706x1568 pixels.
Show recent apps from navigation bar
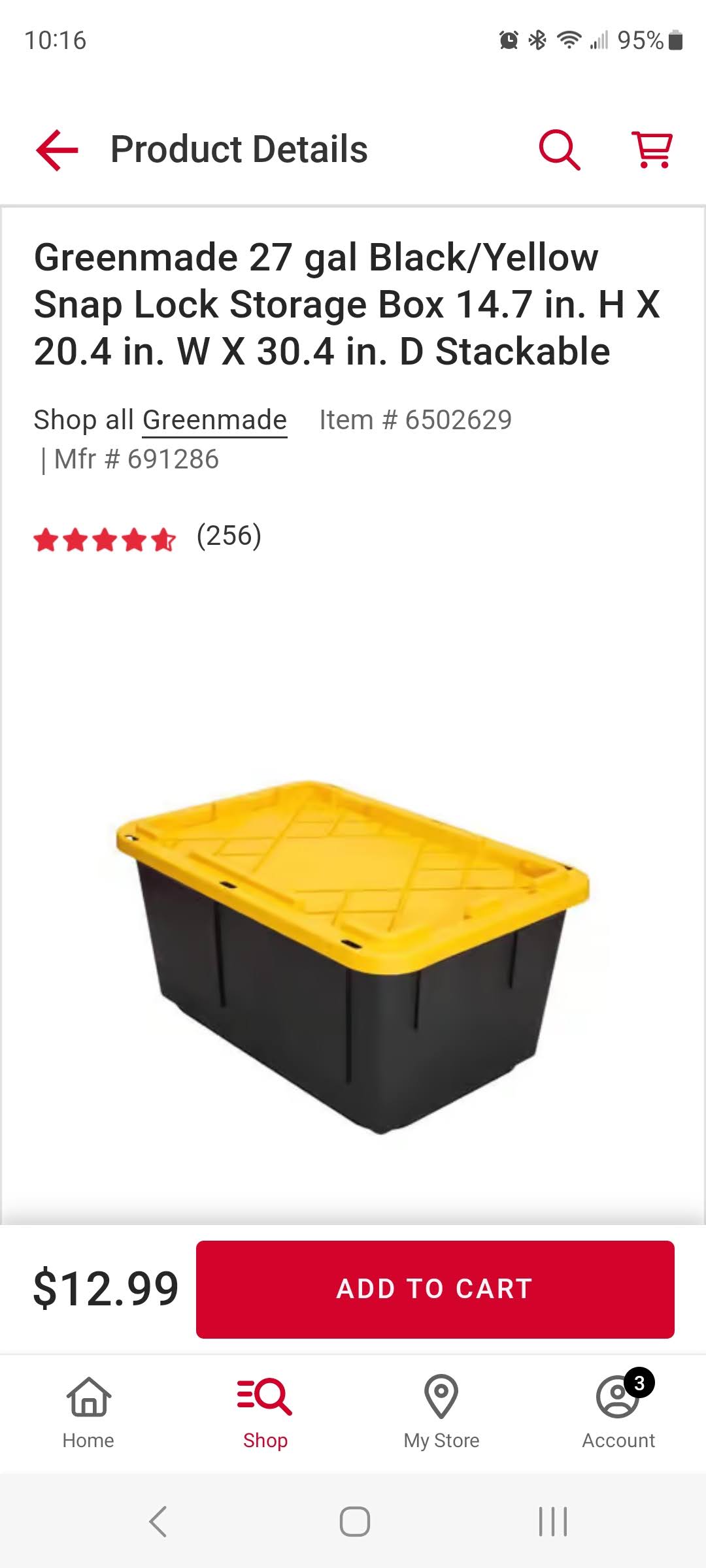click(x=553, y=1522)
